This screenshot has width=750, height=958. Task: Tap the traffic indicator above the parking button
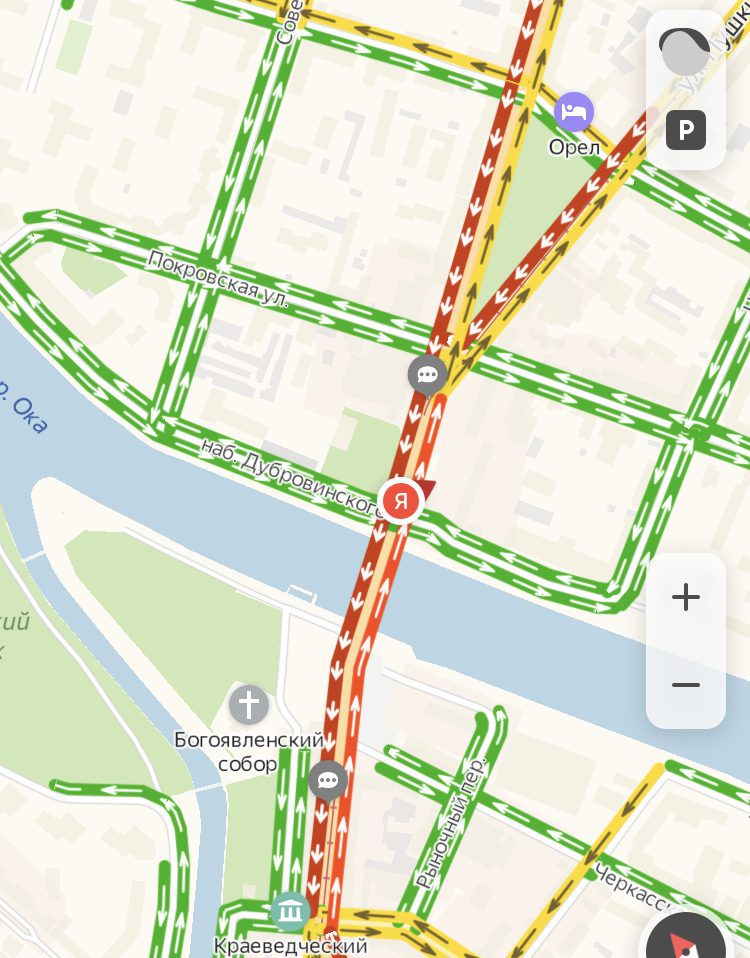pos(685,52)
